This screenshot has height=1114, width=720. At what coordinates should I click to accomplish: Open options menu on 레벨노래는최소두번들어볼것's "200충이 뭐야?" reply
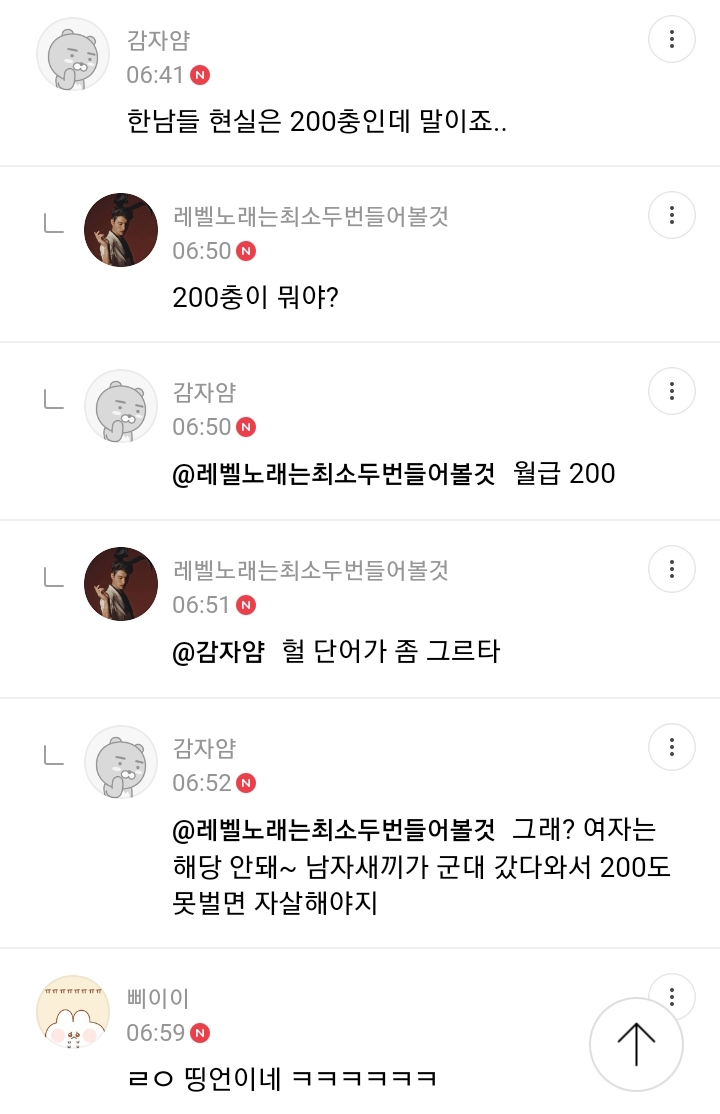(x=672, y=215)
